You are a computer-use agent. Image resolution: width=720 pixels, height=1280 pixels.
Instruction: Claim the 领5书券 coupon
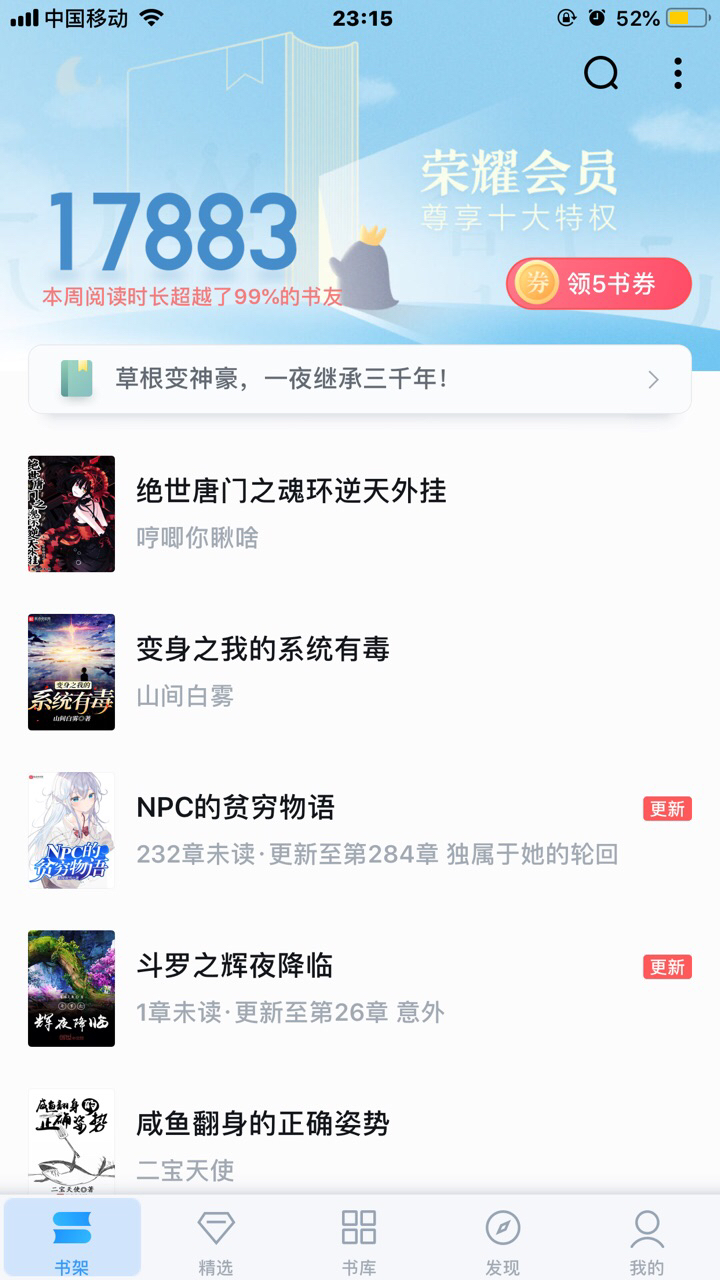(598, 284)
